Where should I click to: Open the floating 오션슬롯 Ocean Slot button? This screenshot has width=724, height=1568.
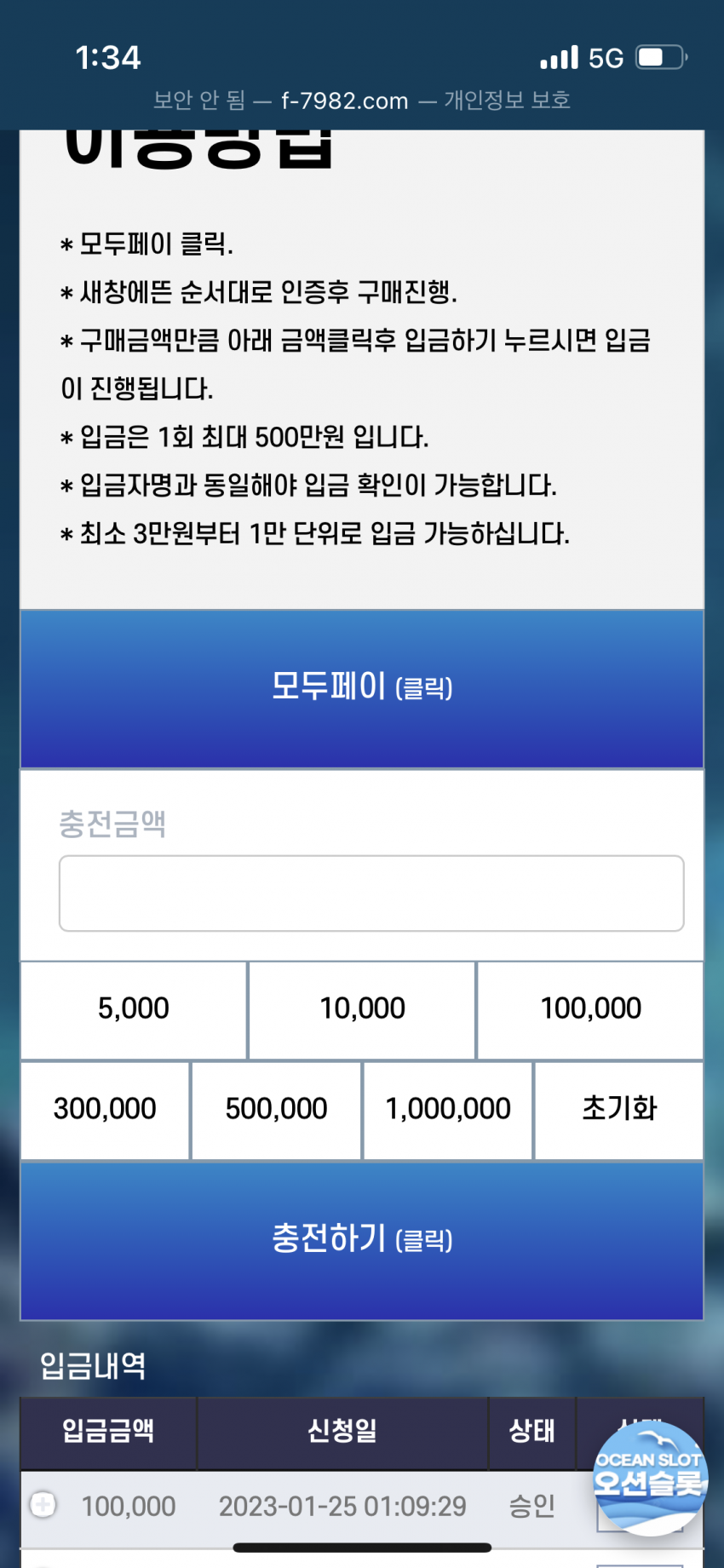pyautogui.click(x=650, y=1478)
